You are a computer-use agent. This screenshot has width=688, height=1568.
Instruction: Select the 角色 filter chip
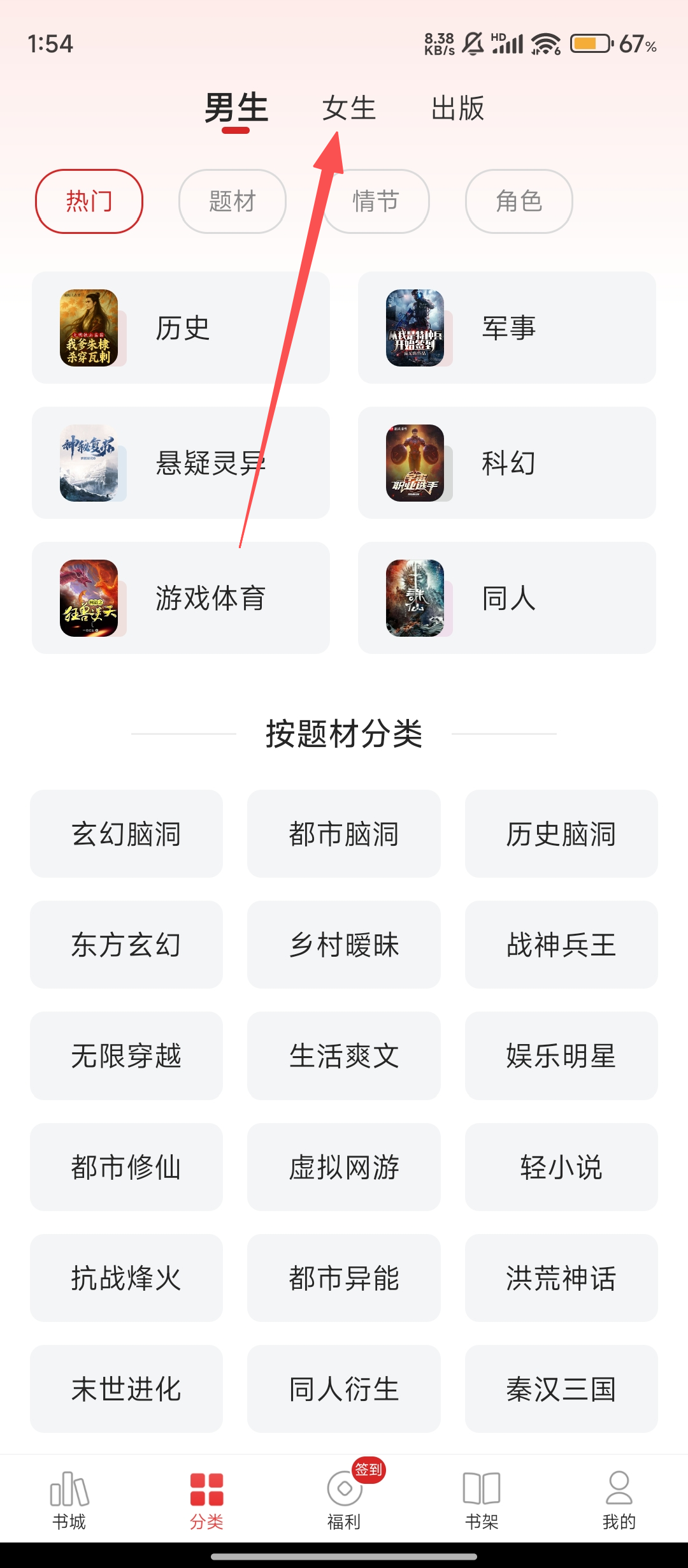click(x=519, y=201)
